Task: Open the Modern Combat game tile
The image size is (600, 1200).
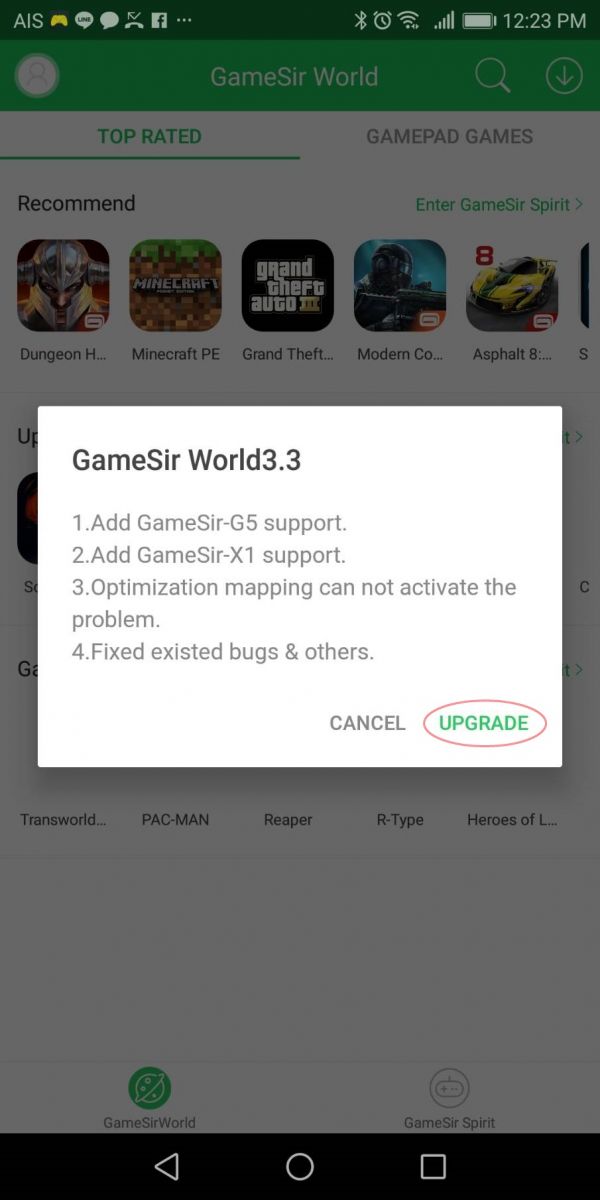Action: tap(400, 286)
